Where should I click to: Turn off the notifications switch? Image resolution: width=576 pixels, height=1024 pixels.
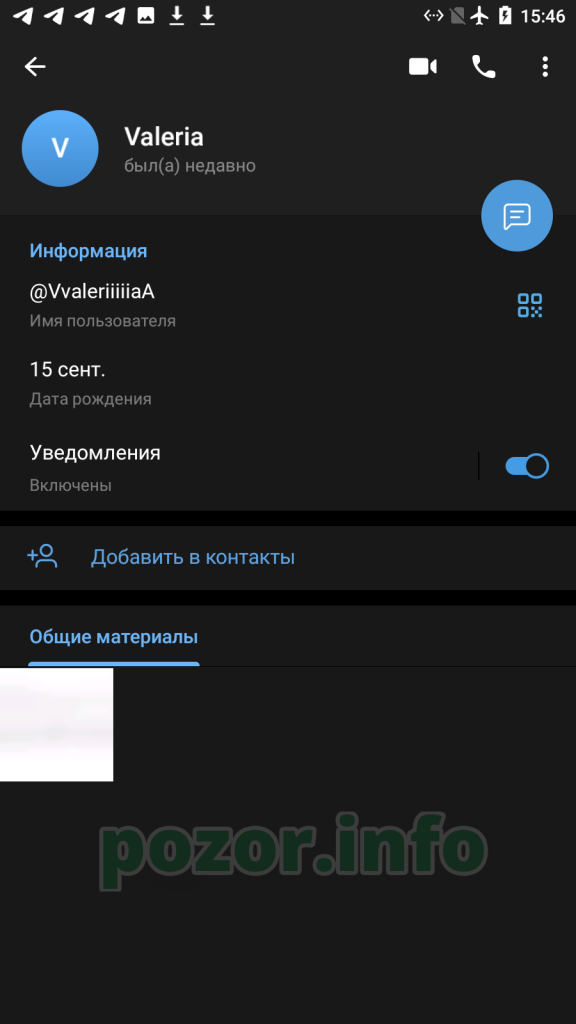click(526, 466)
